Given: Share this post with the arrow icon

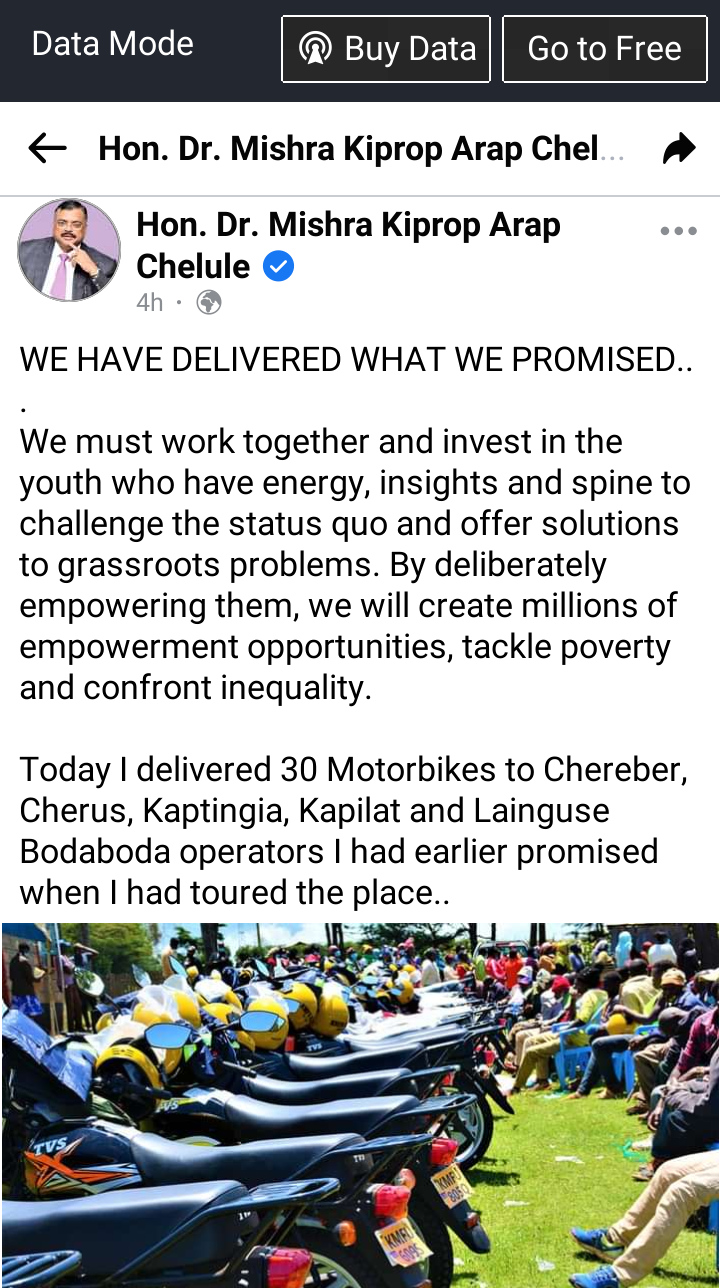Looking at the screenshot, I should click(679, 149).
